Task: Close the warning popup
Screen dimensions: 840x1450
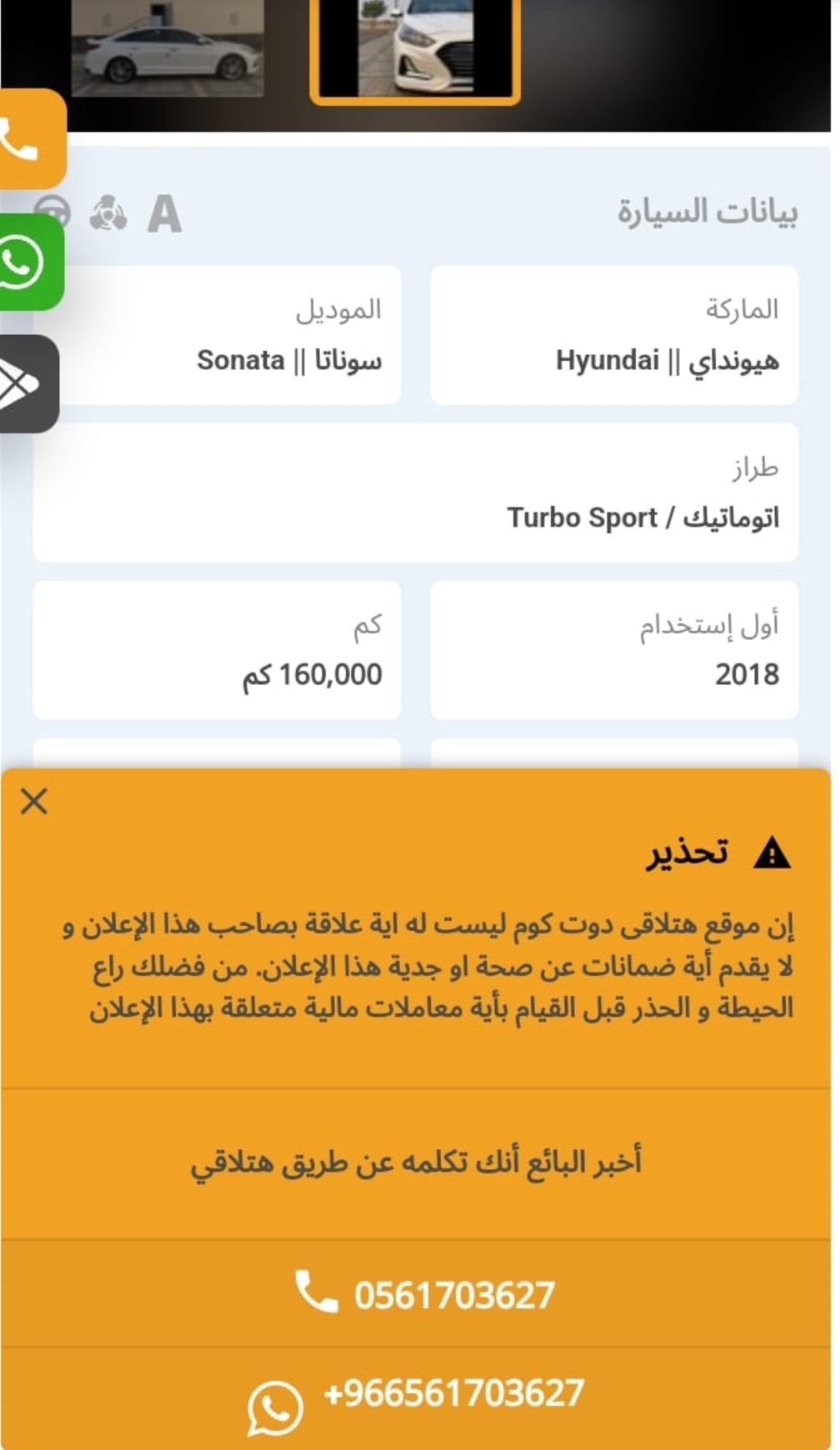Action: [34, 802]
